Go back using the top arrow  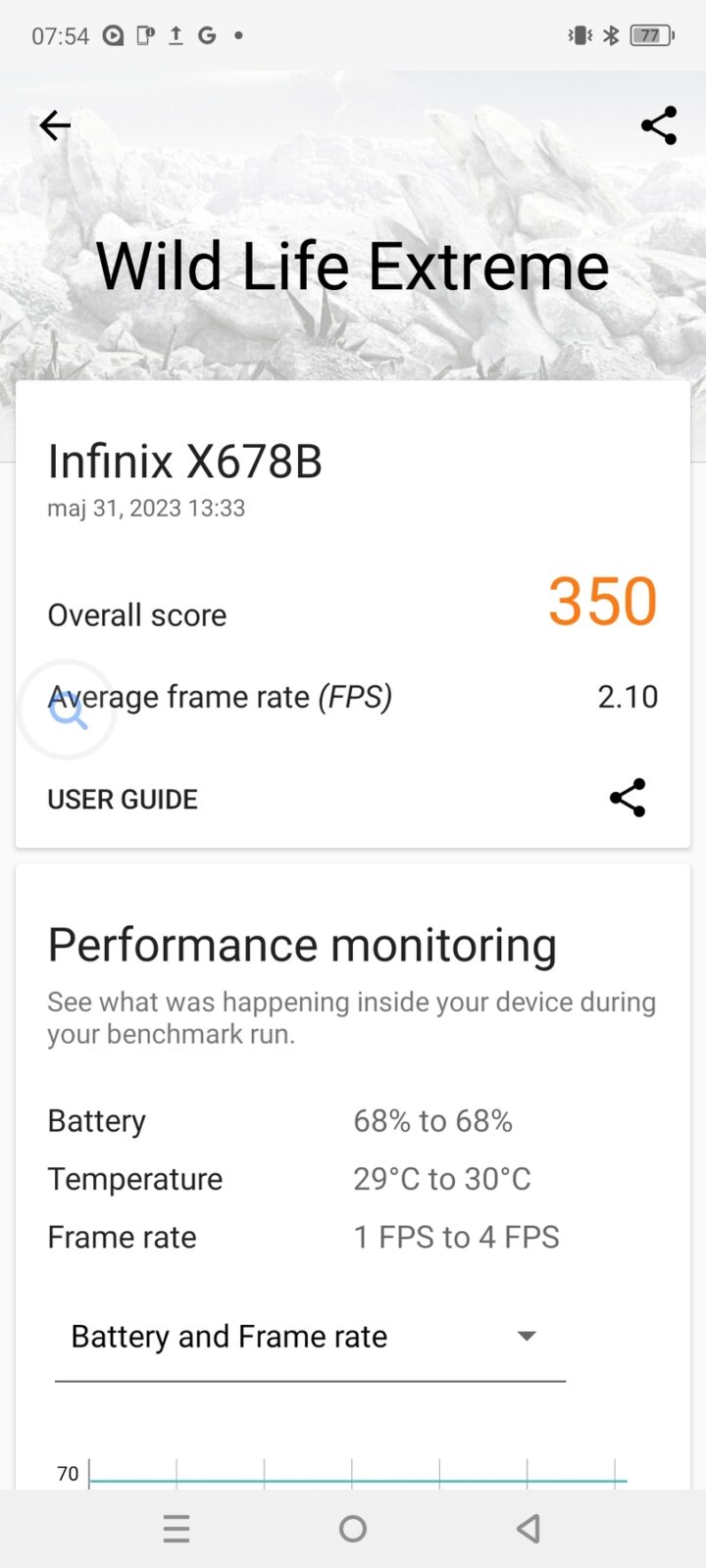pyautogui.click(x=55, y=125)
